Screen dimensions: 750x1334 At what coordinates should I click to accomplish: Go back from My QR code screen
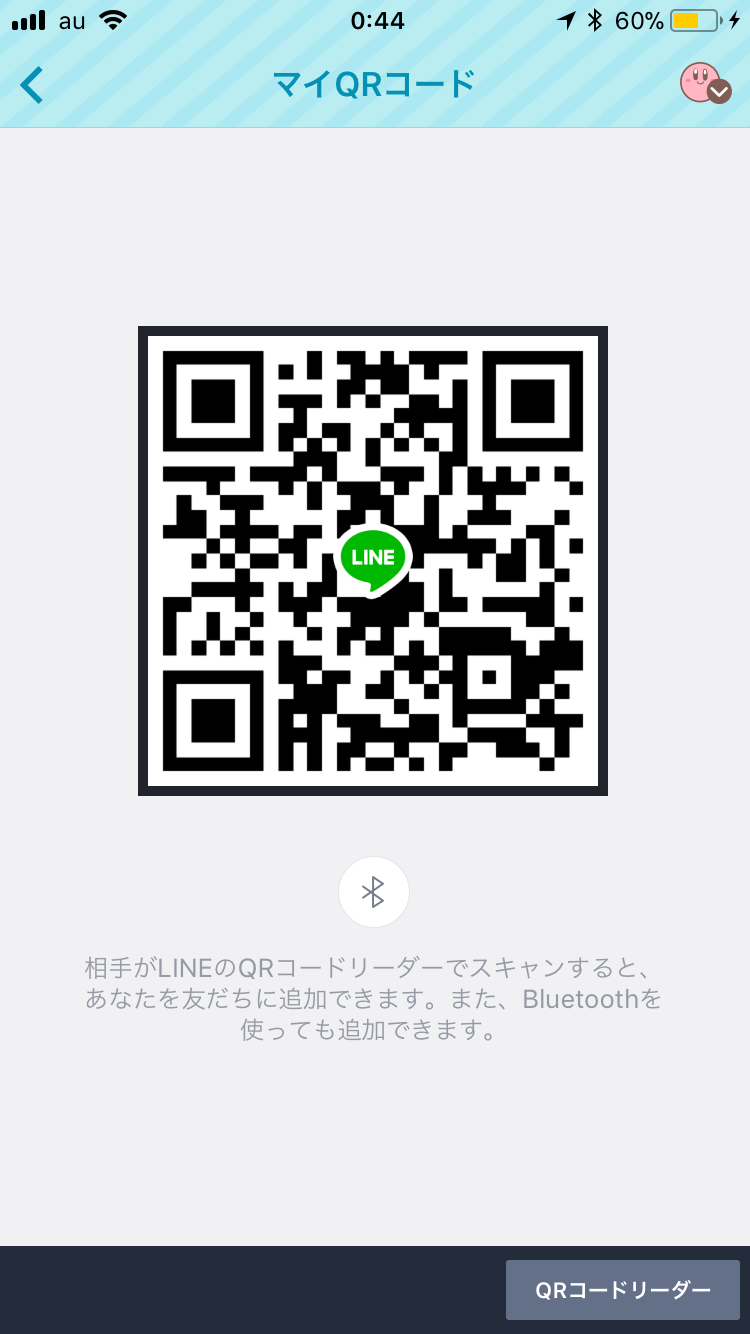(x=32, y=85)
